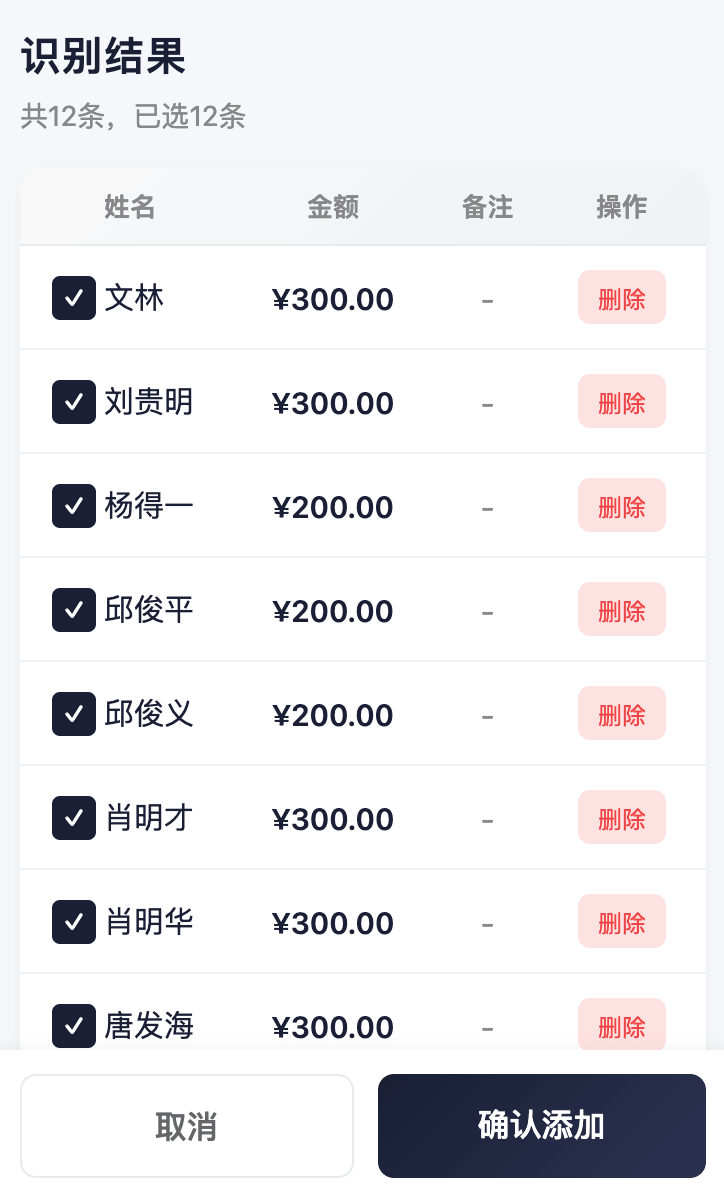Toggle the checkbox for 刘贵明
The height and width of the screenshot is (1190, 724).
[x=74, y=401]
